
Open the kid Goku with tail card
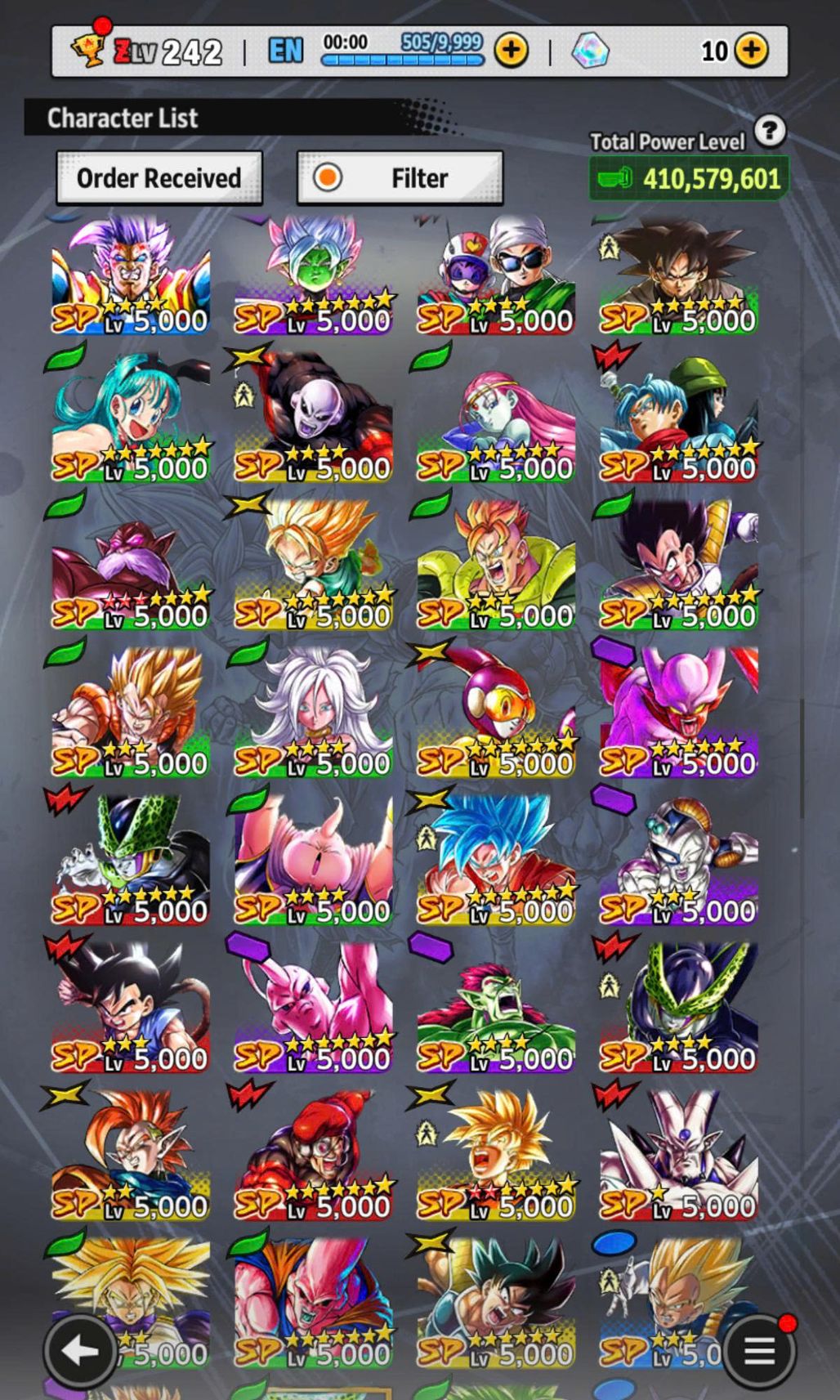pos(131,1005)
